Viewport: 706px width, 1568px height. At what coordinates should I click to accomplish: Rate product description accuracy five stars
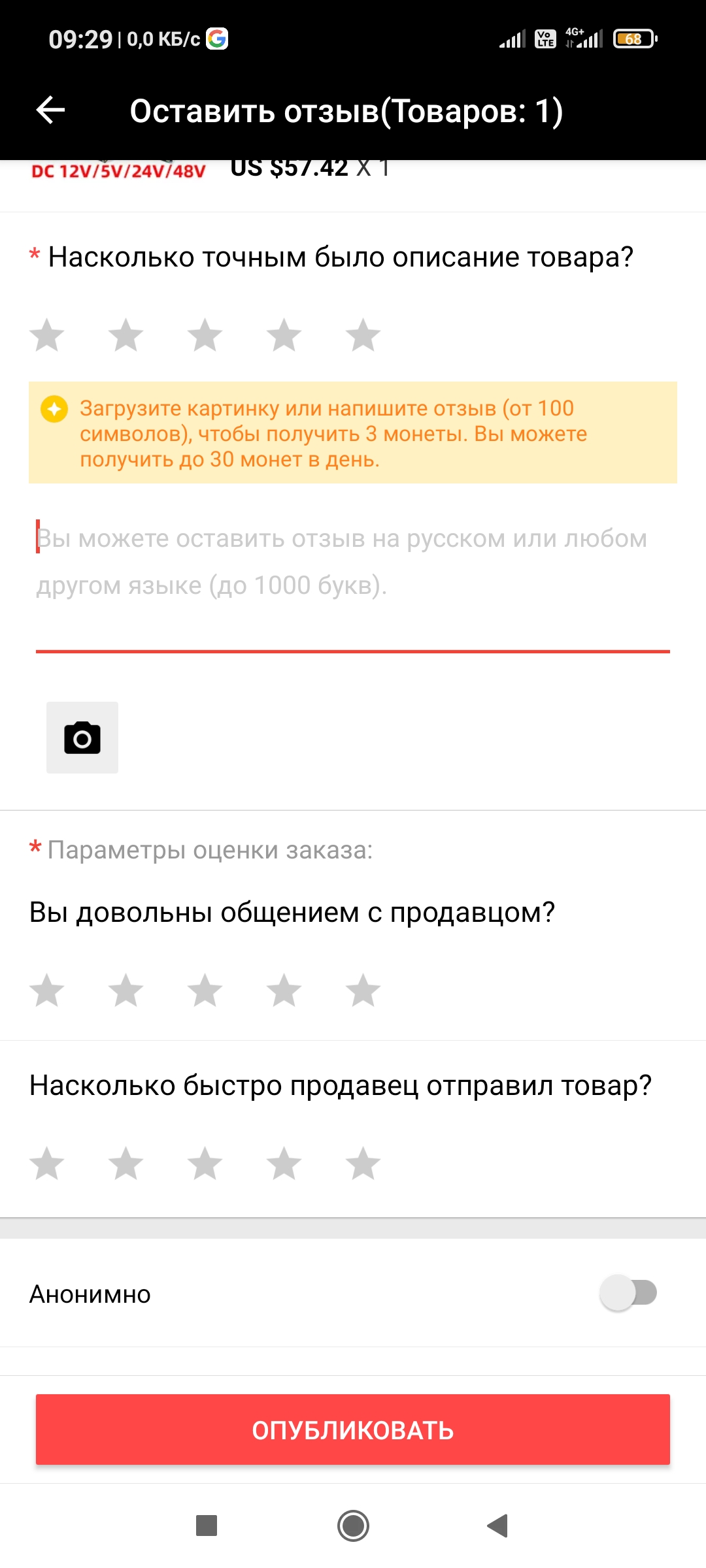363,335
